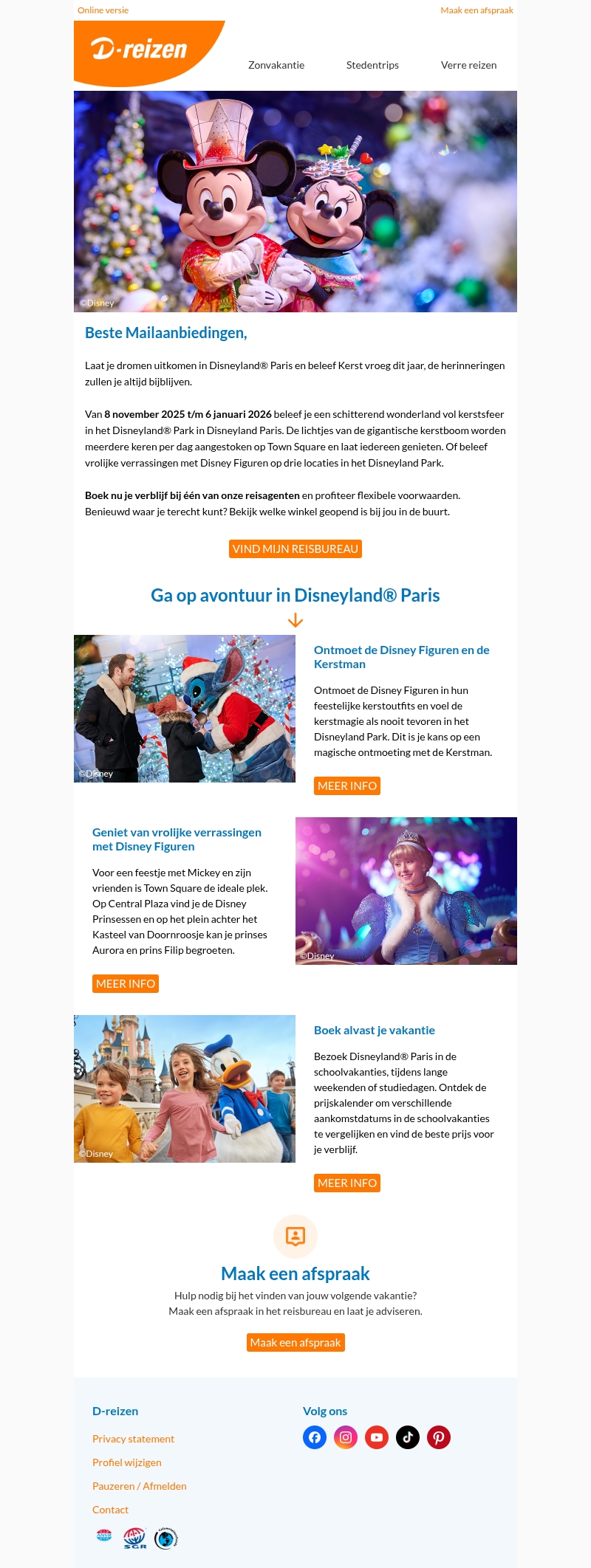Open Meer info about Disney Figuren en Kerstman
This screenshot has width=591, height=1568.
[347, 786]
